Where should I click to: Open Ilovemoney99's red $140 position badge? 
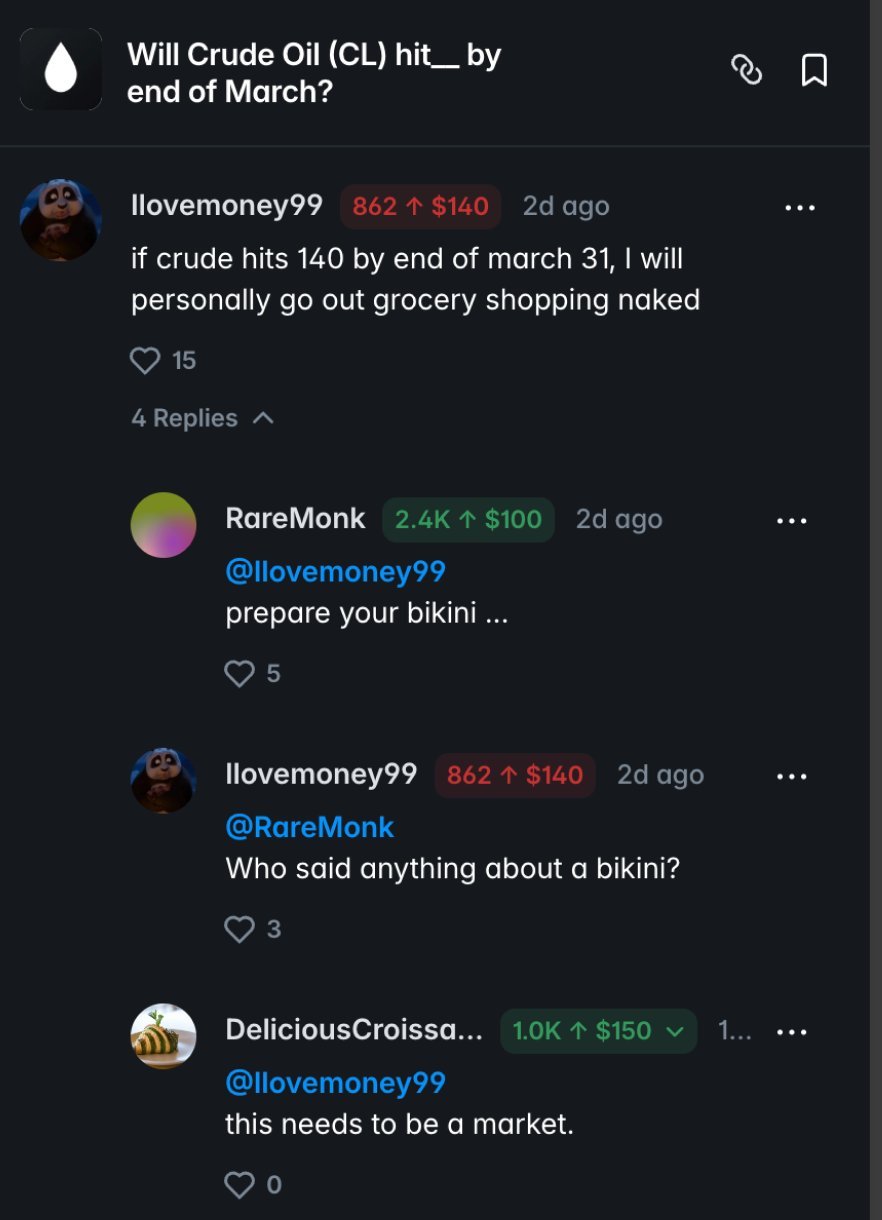click(x=420, y=206)
